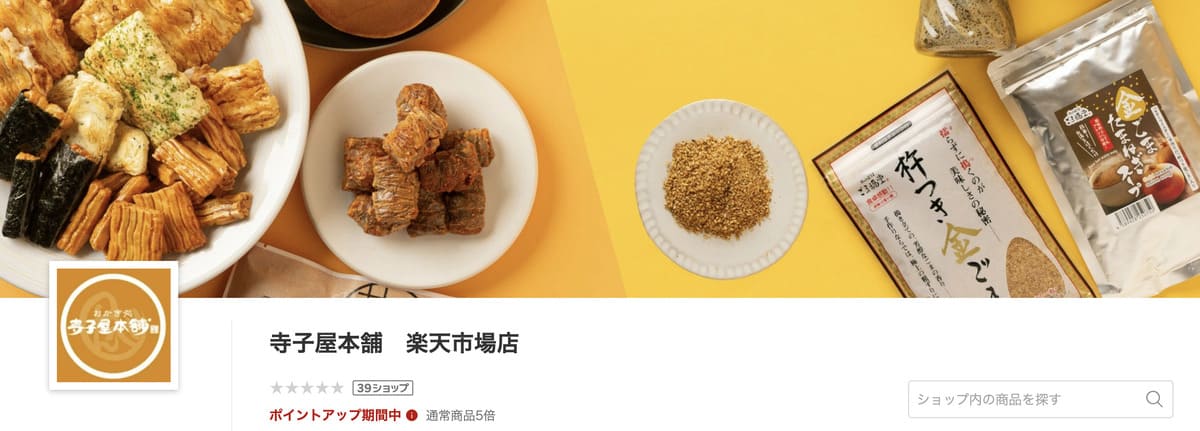1200x431 pixels.
Task: Open the 寺子屋本舗 楽天市場店 shop name
Action: 394,343
